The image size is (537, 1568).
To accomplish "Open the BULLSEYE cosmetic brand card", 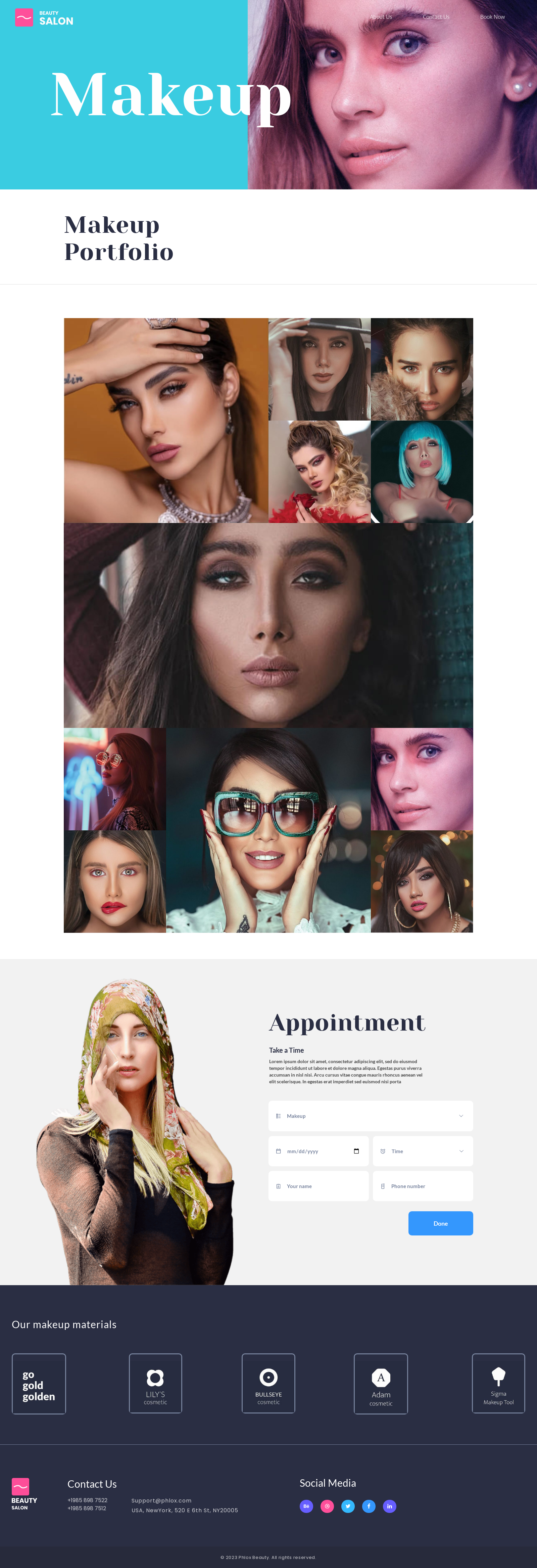I will pyautogui.click(x=268, y=1383).
